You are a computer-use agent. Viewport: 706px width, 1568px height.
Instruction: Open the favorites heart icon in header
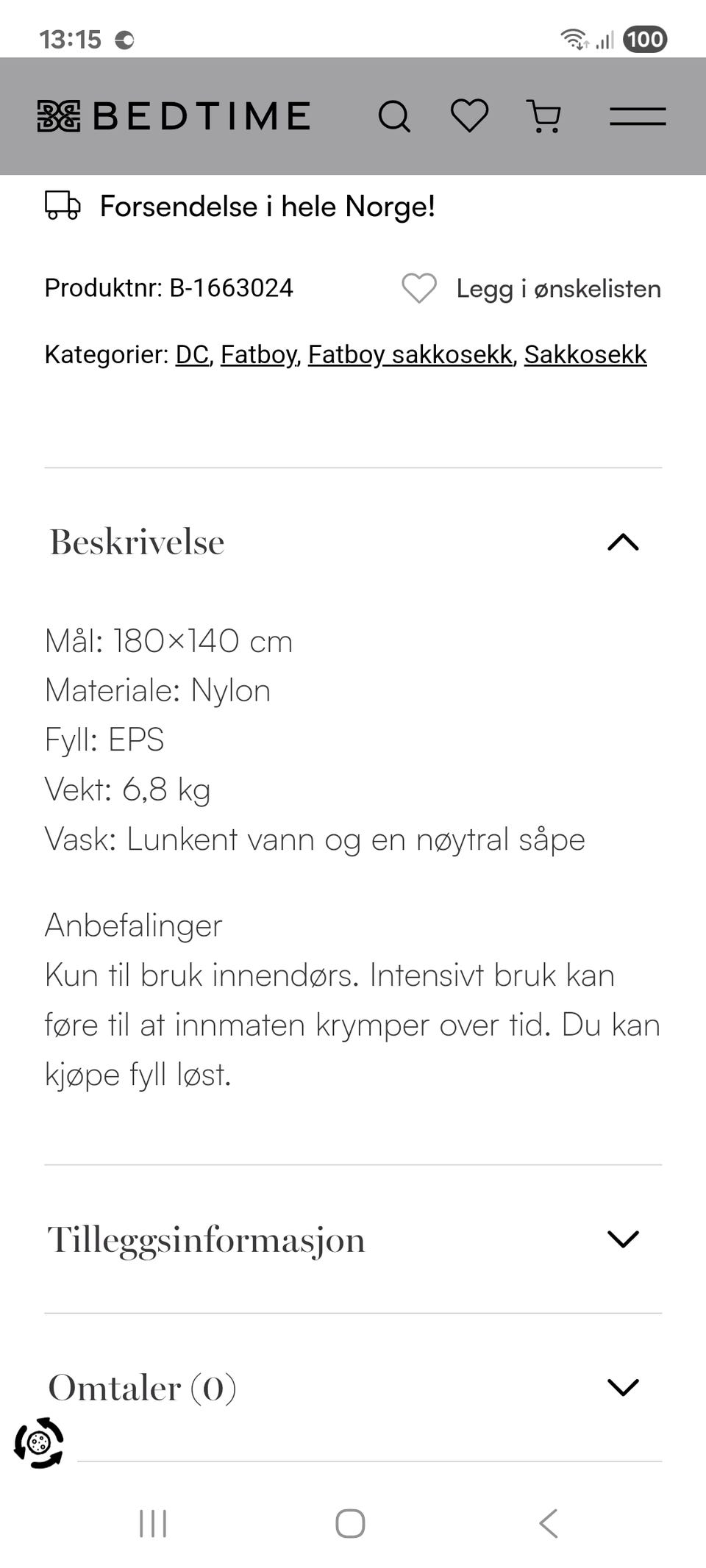(468, 115)
